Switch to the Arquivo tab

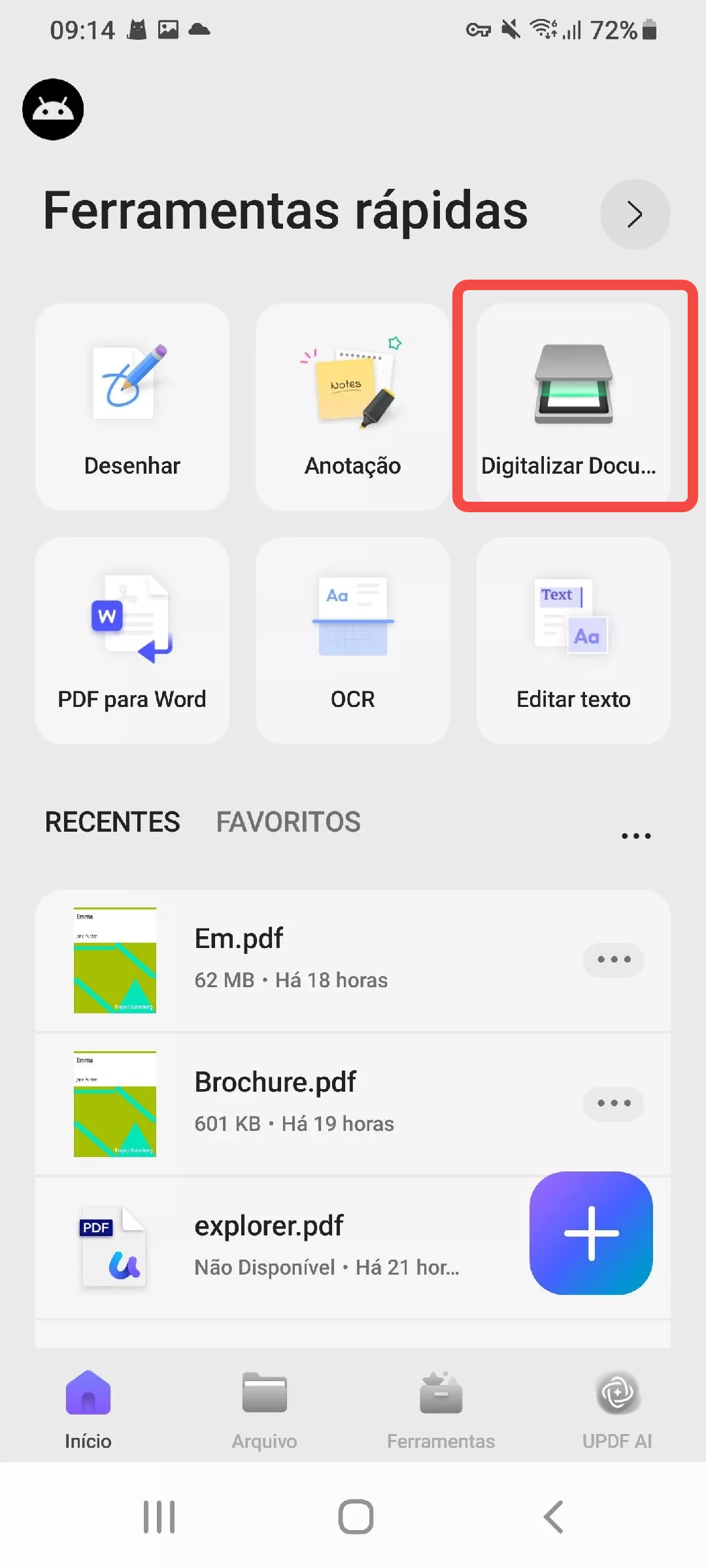coord(265,1411)
